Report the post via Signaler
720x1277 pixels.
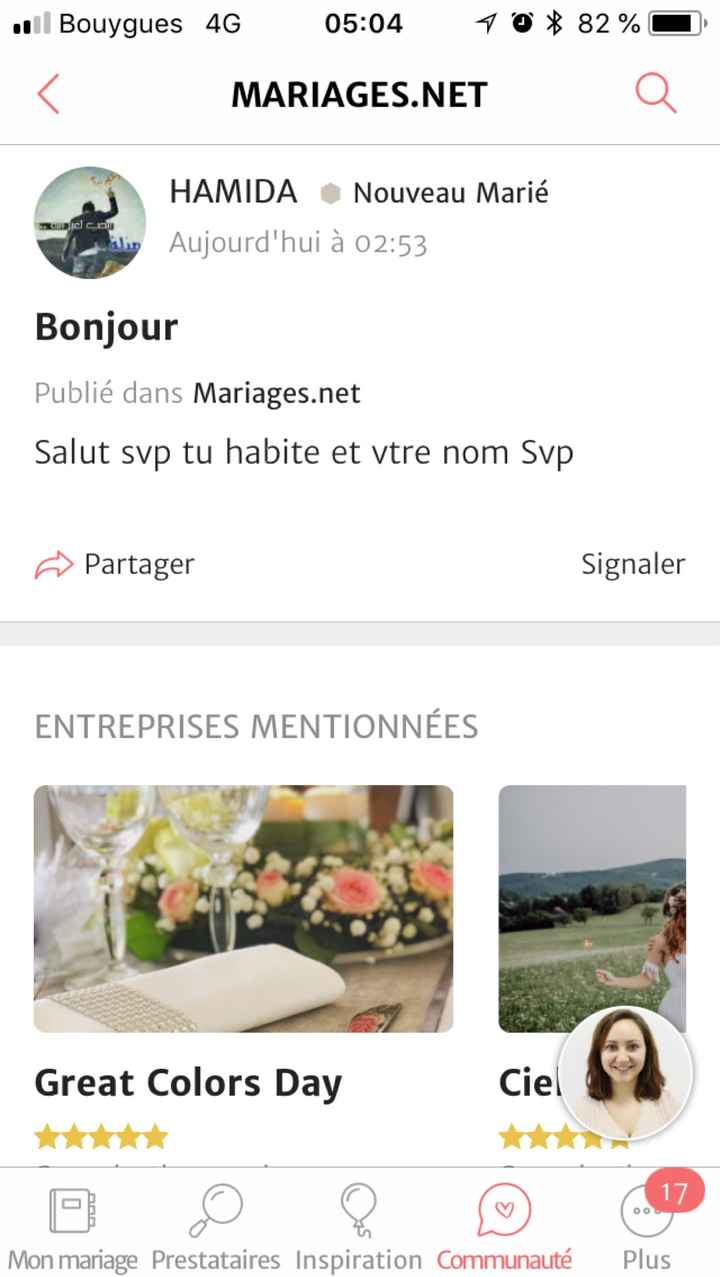tap(633, 563)
